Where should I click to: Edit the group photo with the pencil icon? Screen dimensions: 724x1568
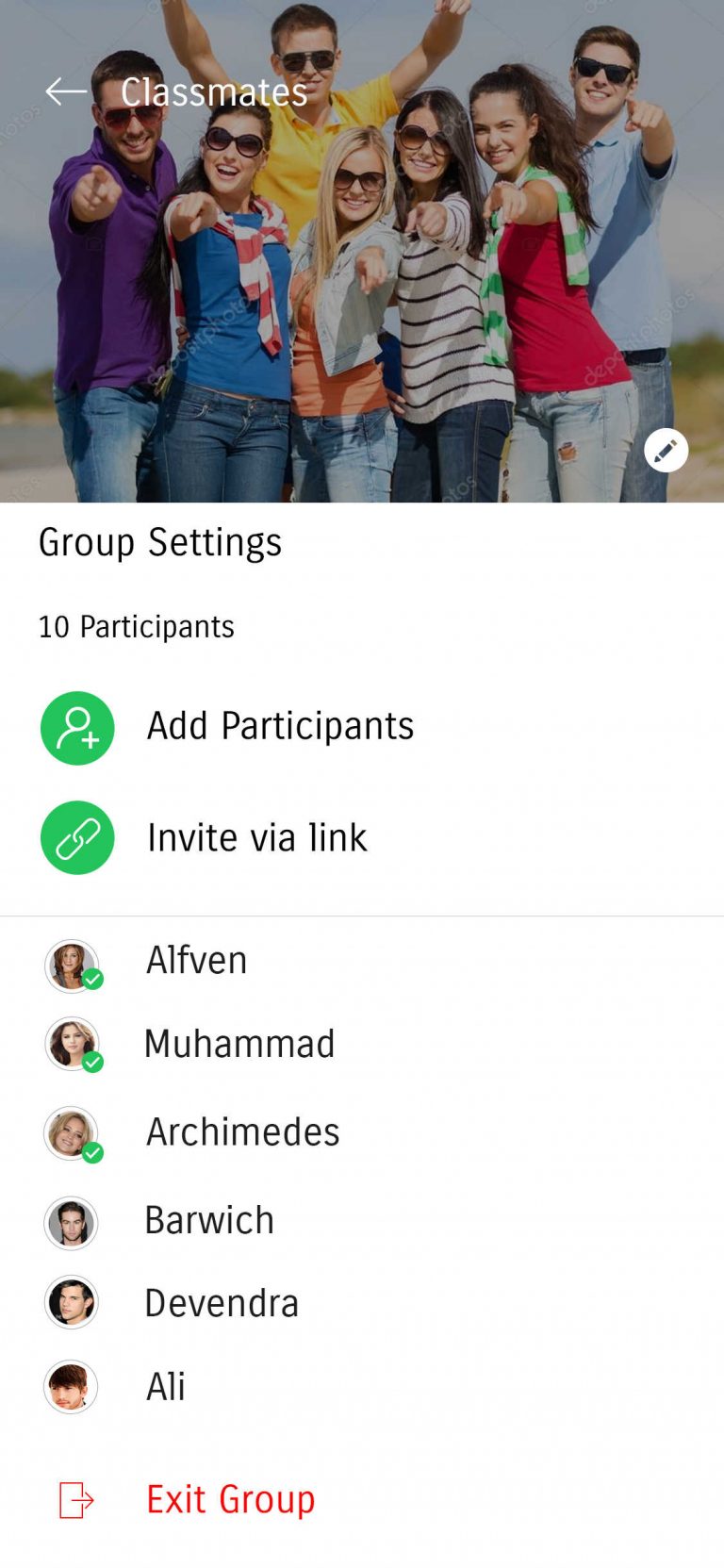[666, 451]
